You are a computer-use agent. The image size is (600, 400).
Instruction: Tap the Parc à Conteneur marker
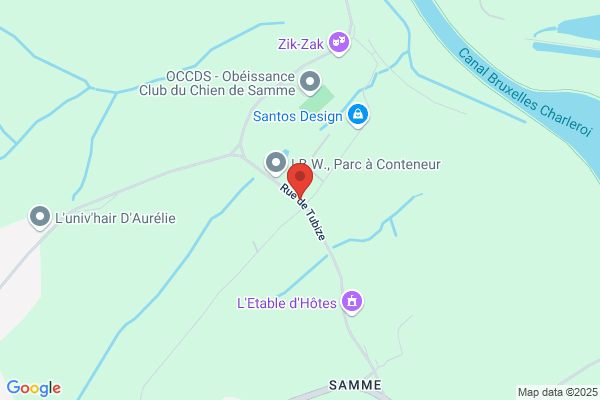click(275, 162)
